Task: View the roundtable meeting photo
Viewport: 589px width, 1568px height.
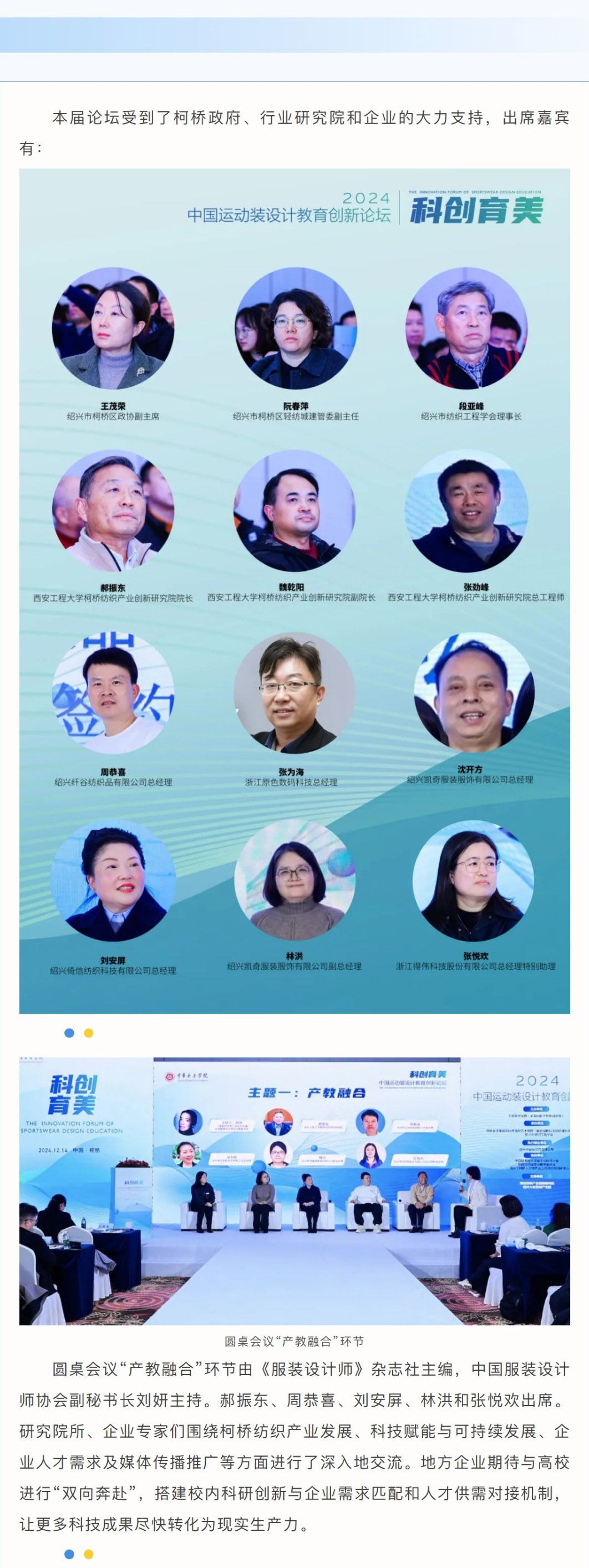Action: (x=294, y=1193)
